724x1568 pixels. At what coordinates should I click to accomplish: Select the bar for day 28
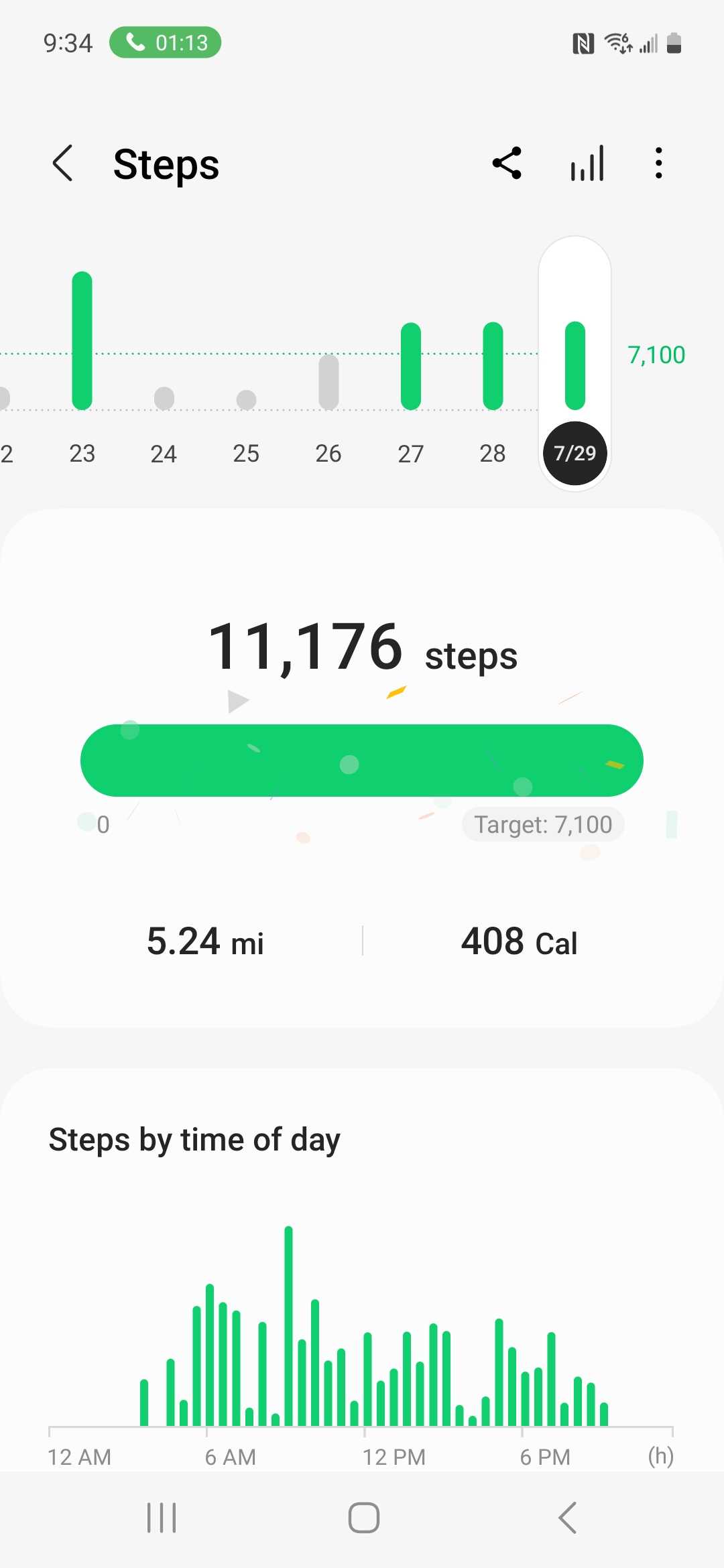click(493, 366)
